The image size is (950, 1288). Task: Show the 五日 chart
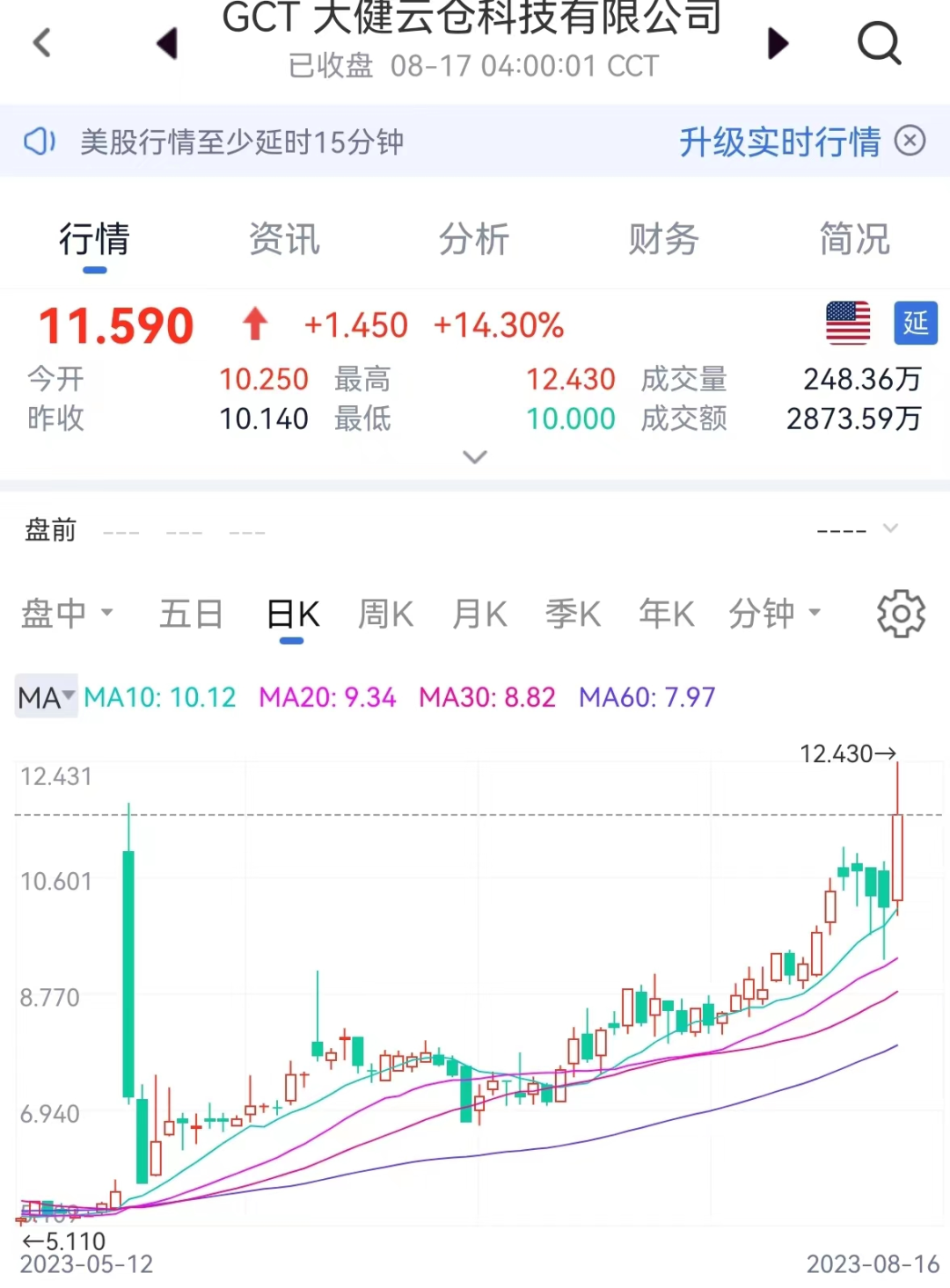pyautogui.click(x=191, y=613)
